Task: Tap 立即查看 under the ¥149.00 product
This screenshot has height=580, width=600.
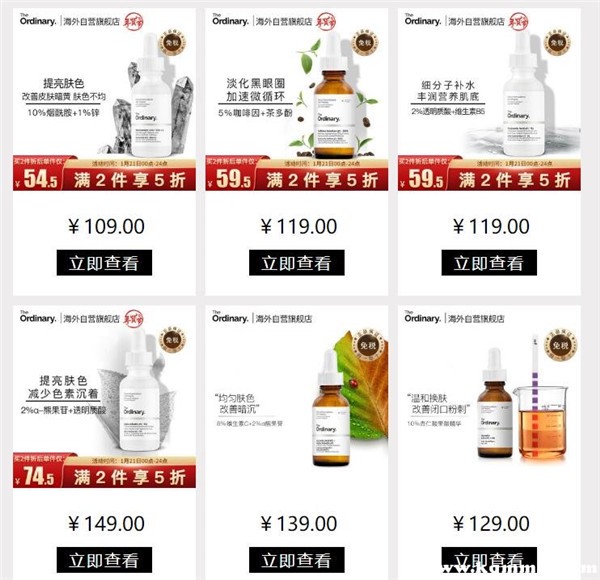Action: [103, 560]
